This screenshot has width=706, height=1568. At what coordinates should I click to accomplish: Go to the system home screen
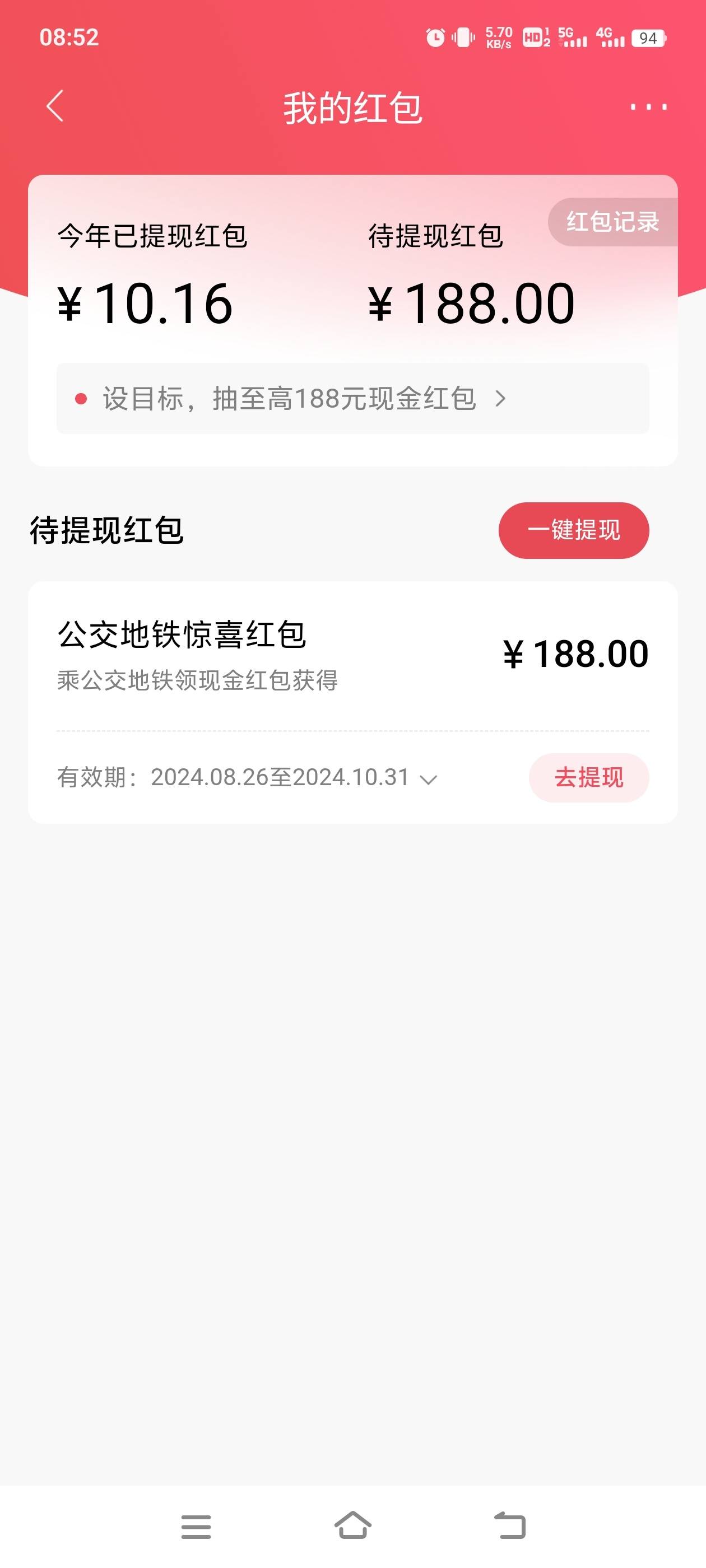(x=352, y=1525)
